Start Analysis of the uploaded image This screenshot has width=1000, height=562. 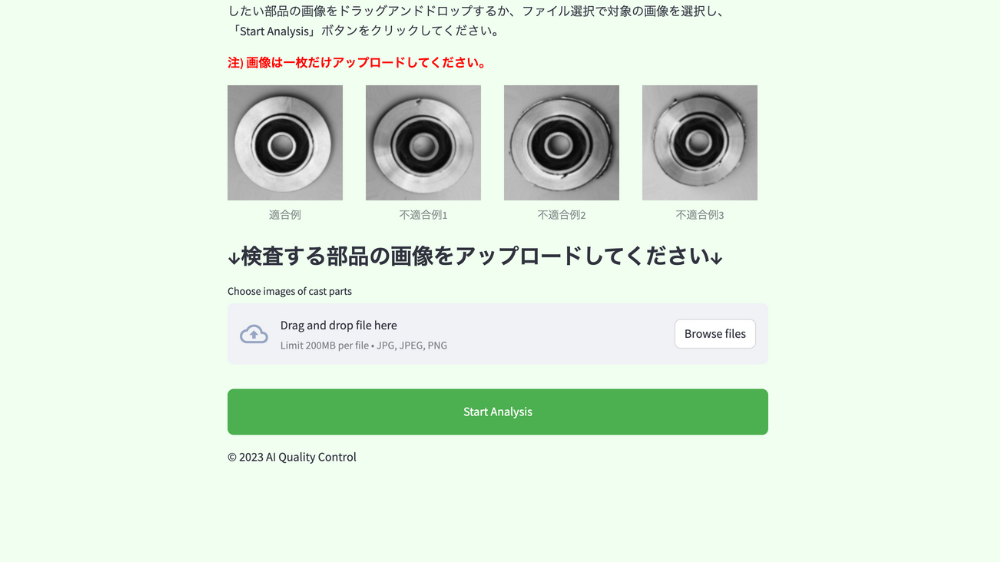(x=497, y=412)
